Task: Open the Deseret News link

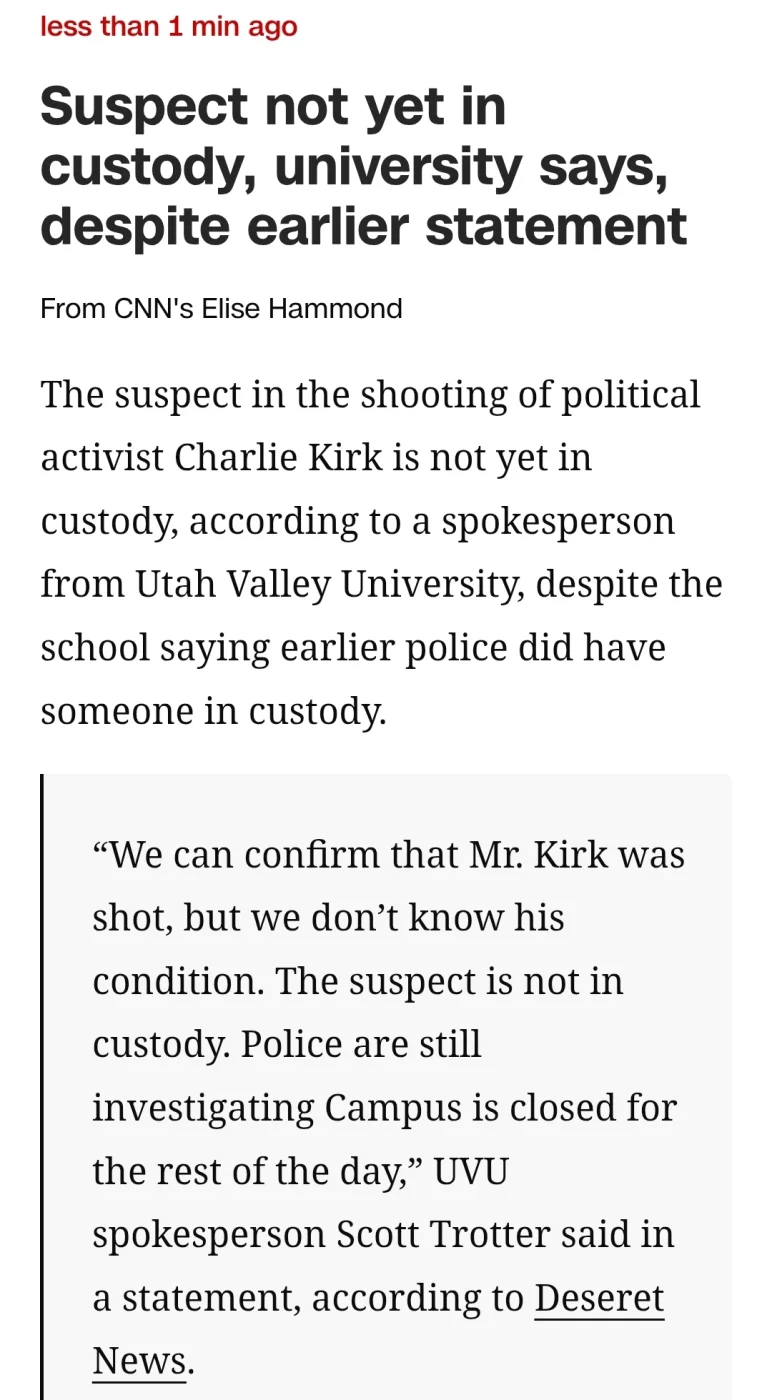Action: tap(598, 1298)
